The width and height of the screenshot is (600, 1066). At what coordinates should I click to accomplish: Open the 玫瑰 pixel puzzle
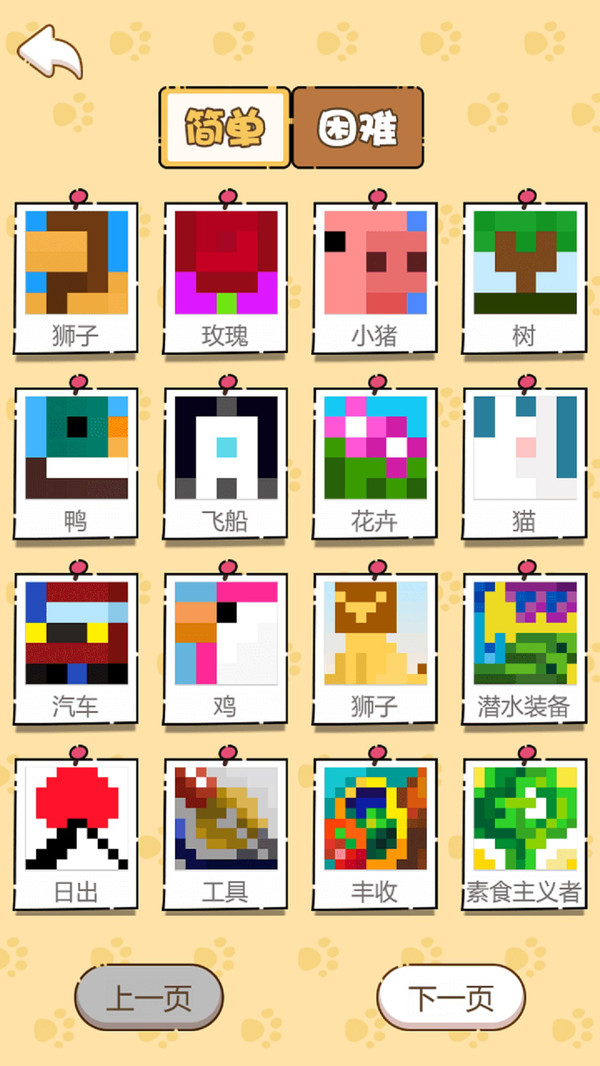[x=226, y=276]
